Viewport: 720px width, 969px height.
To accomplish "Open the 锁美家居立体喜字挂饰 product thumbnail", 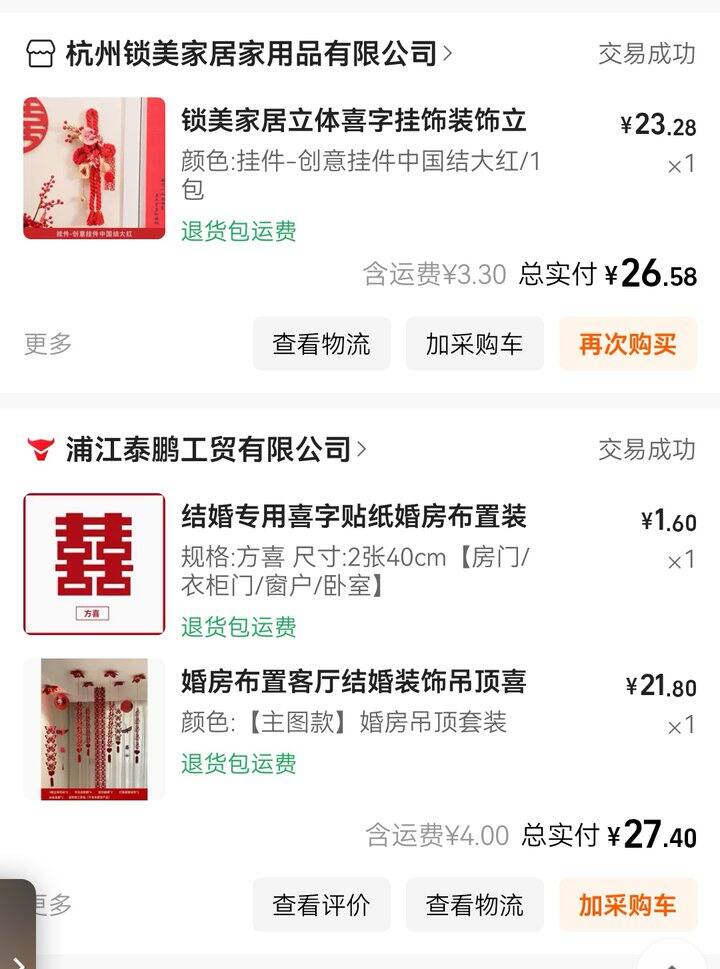I will [94, 168].
